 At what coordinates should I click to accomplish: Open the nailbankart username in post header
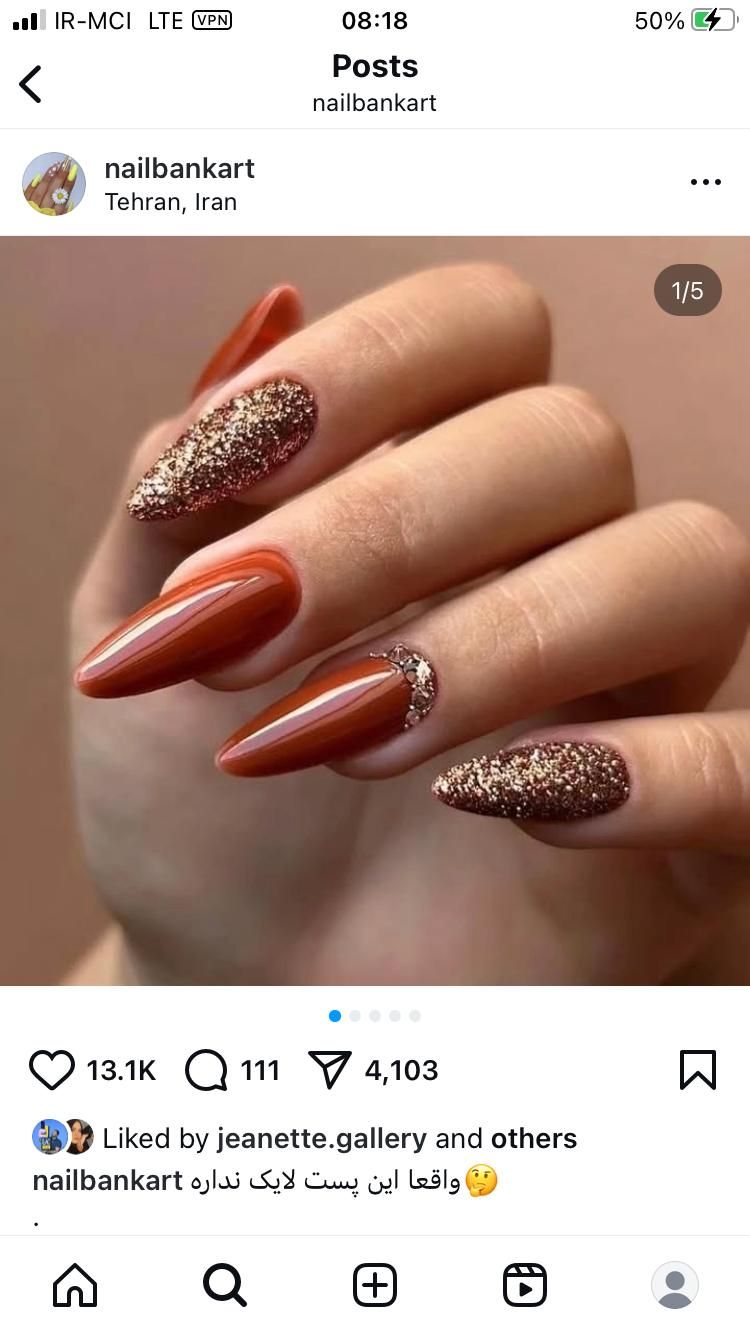(x=179, y=168)
